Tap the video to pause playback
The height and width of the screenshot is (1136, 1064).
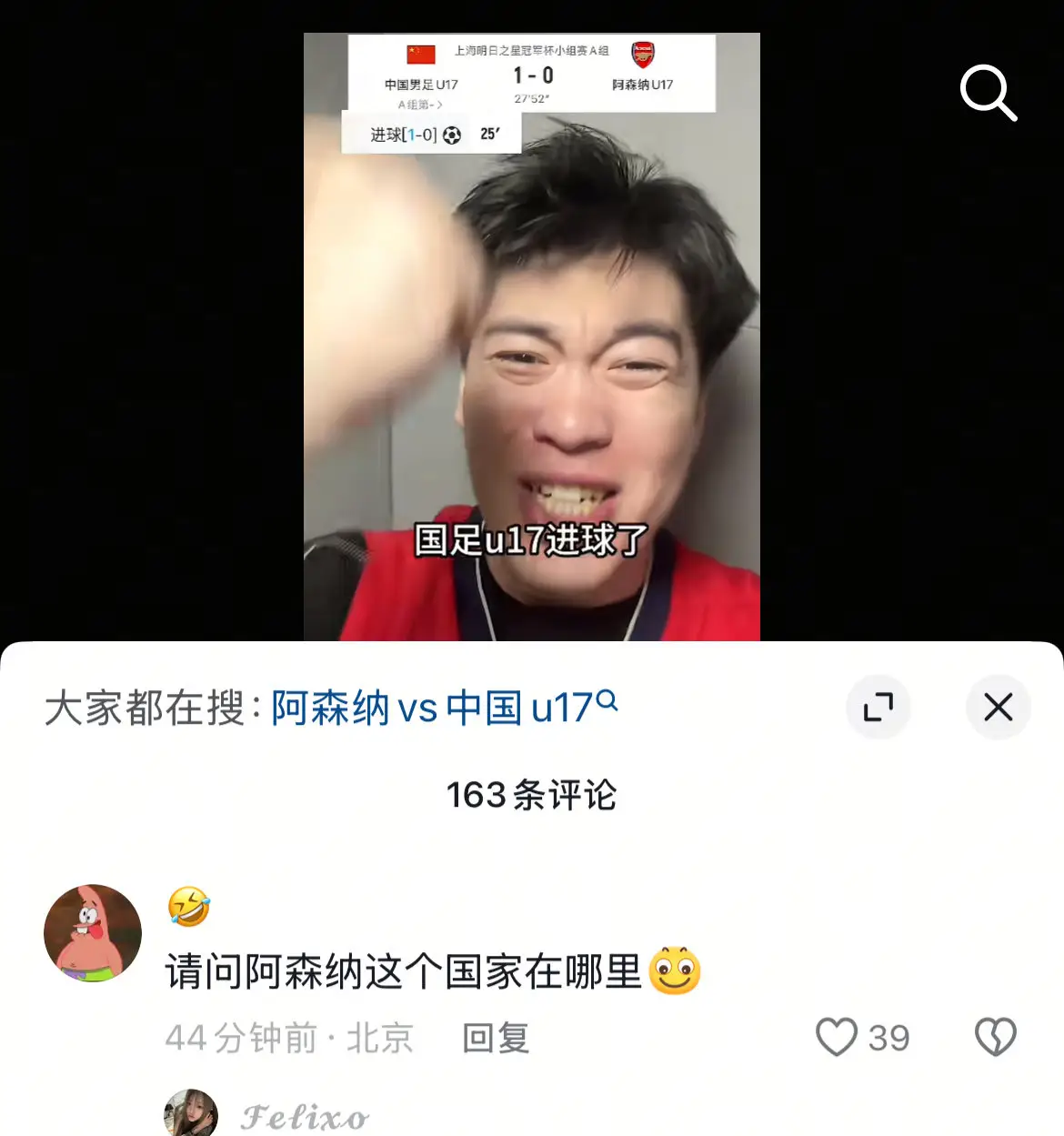pos(532,337)
